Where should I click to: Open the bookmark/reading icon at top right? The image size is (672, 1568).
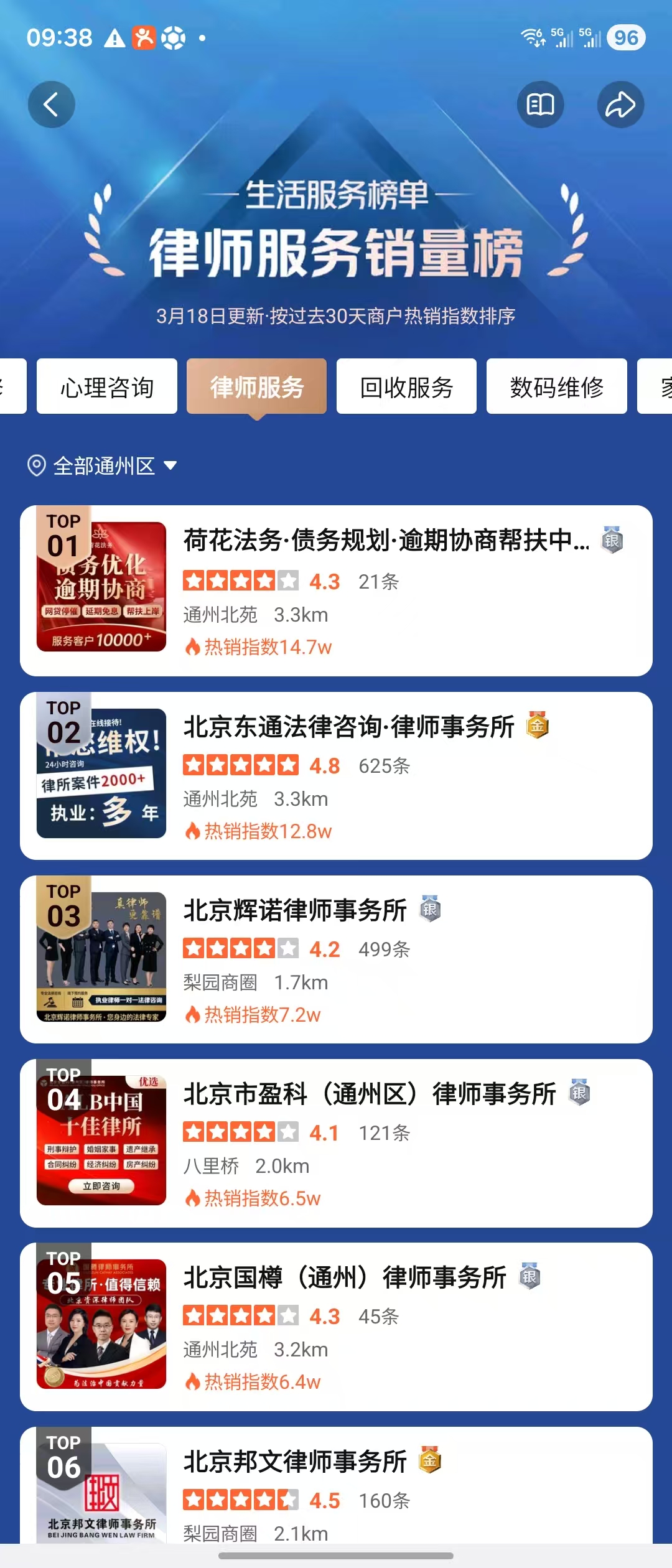(540, 105)
